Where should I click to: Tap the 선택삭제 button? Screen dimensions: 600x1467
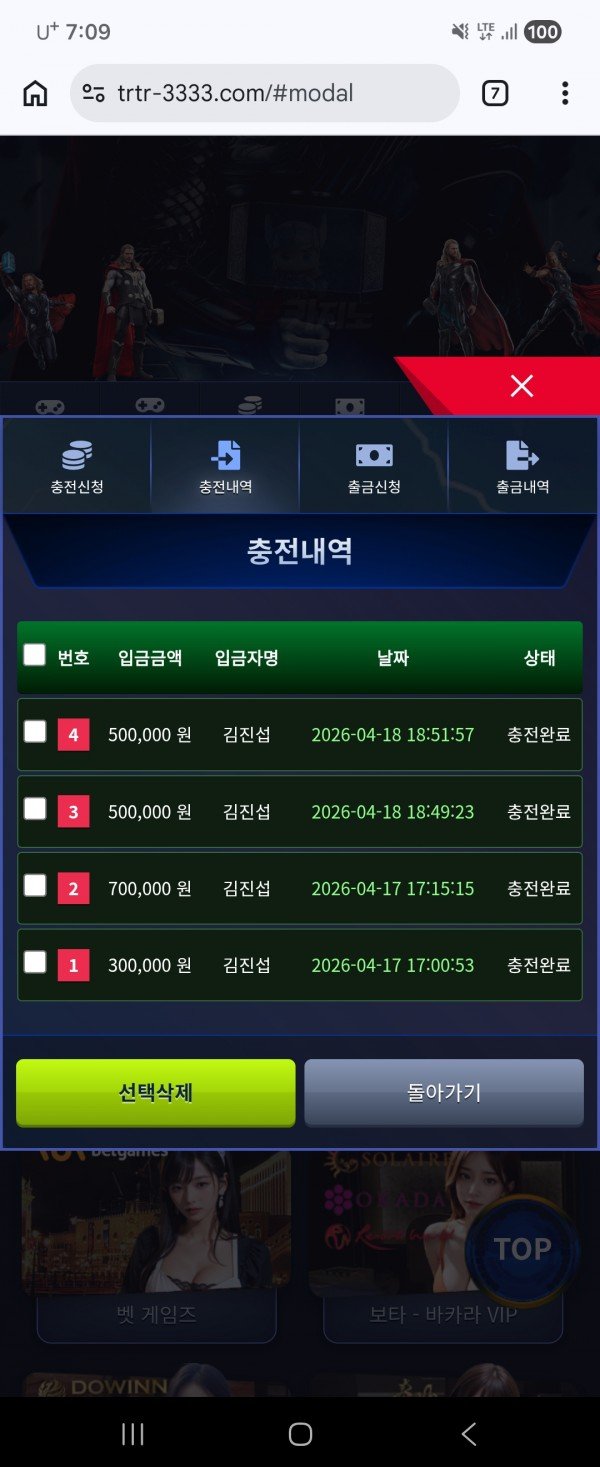click(x=155, y=1093)
